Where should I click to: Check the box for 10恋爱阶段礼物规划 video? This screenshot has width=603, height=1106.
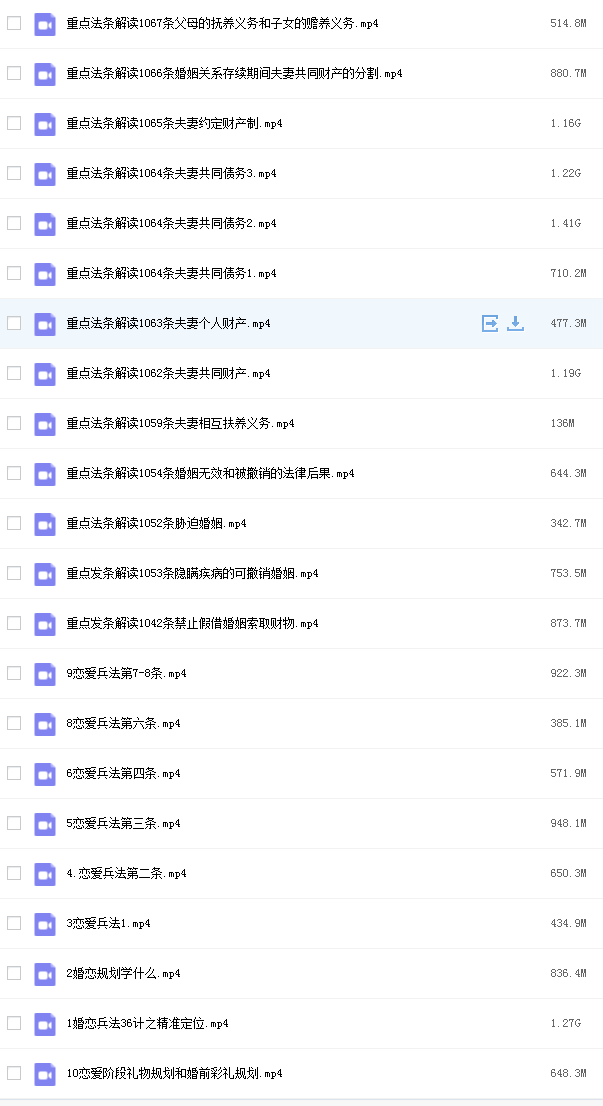(x=14, y=1074)
